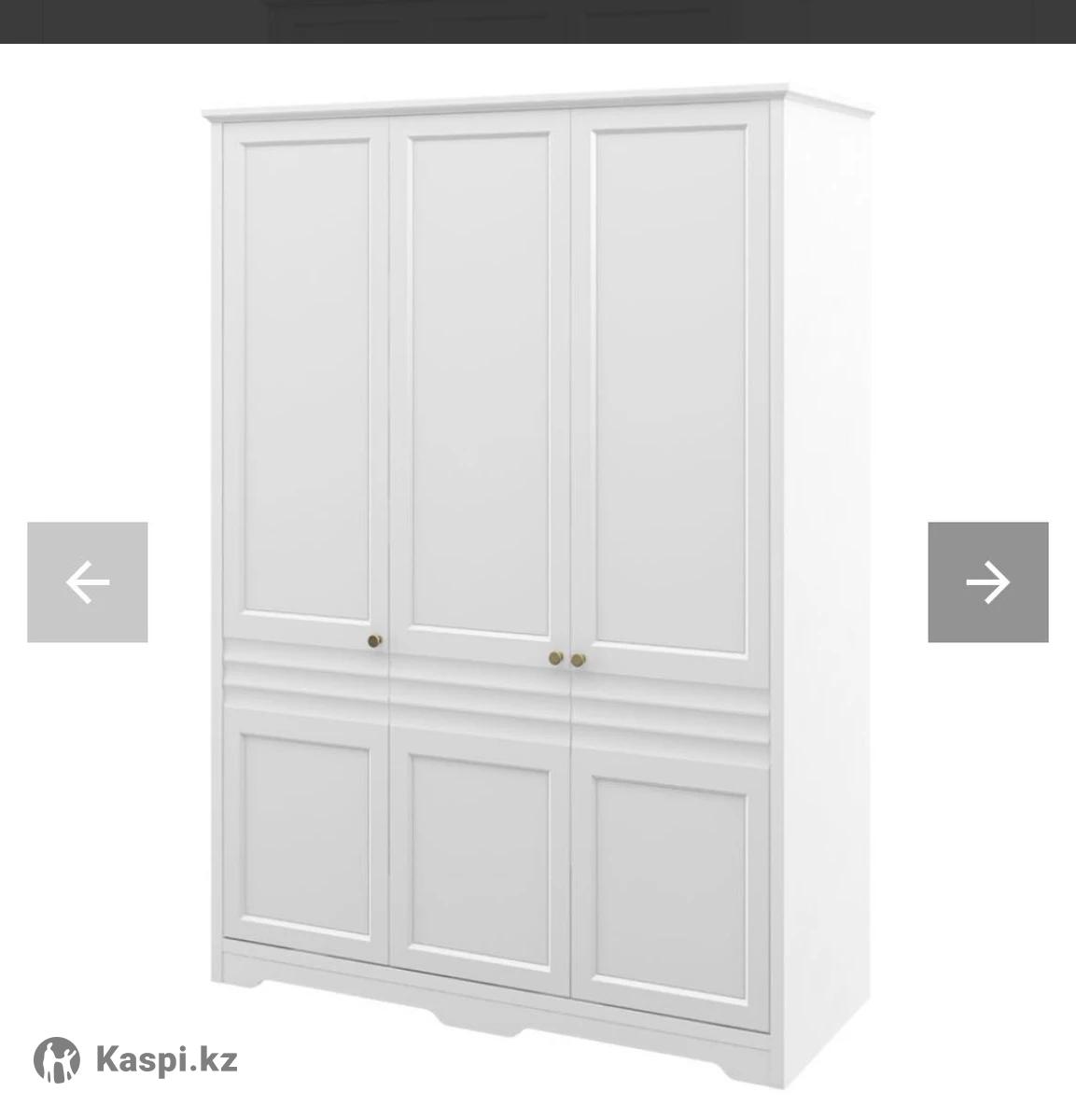Screen dimensions: 1076x1120
Task: Show the next product image
Action: point(987,582)
